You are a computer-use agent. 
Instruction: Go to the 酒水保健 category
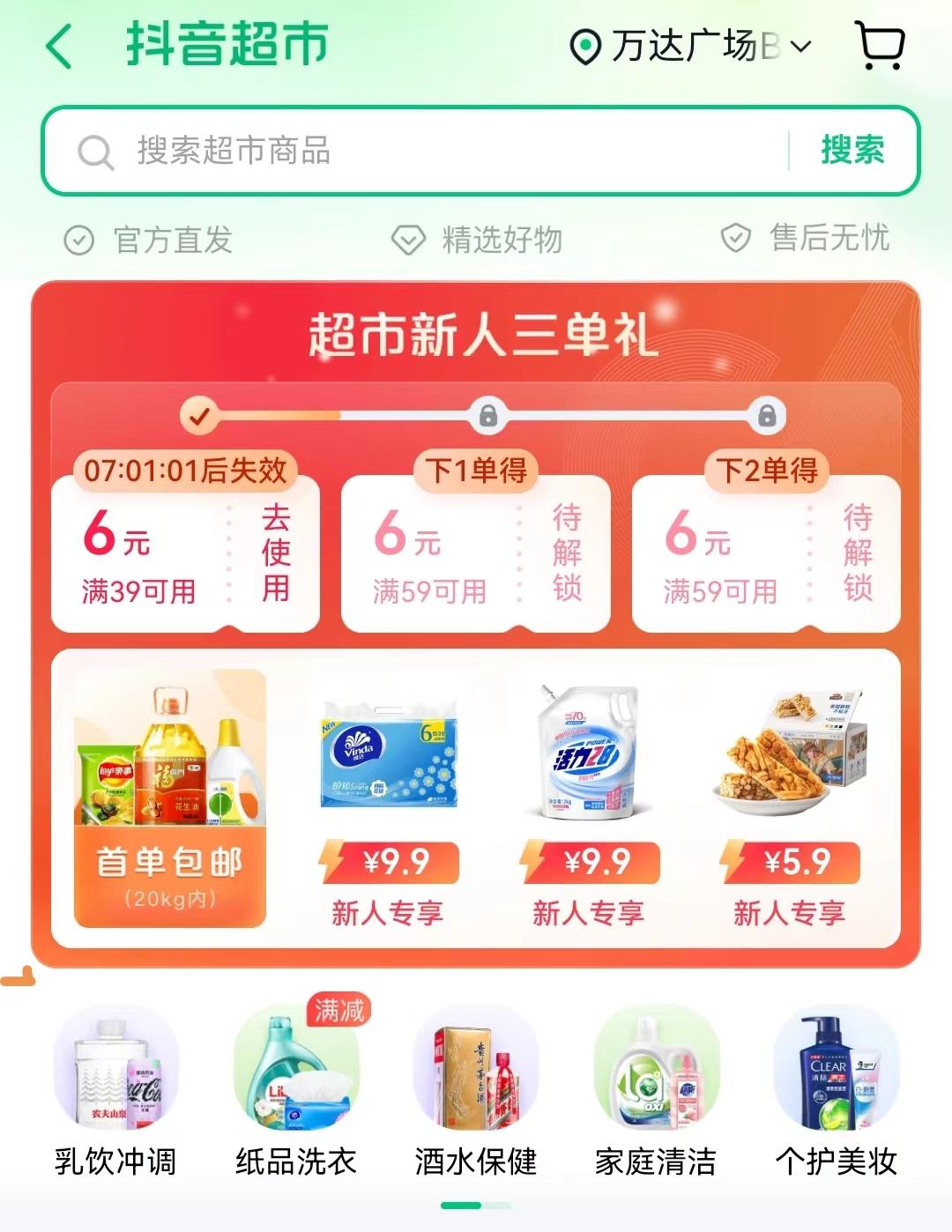[476, 1092]
